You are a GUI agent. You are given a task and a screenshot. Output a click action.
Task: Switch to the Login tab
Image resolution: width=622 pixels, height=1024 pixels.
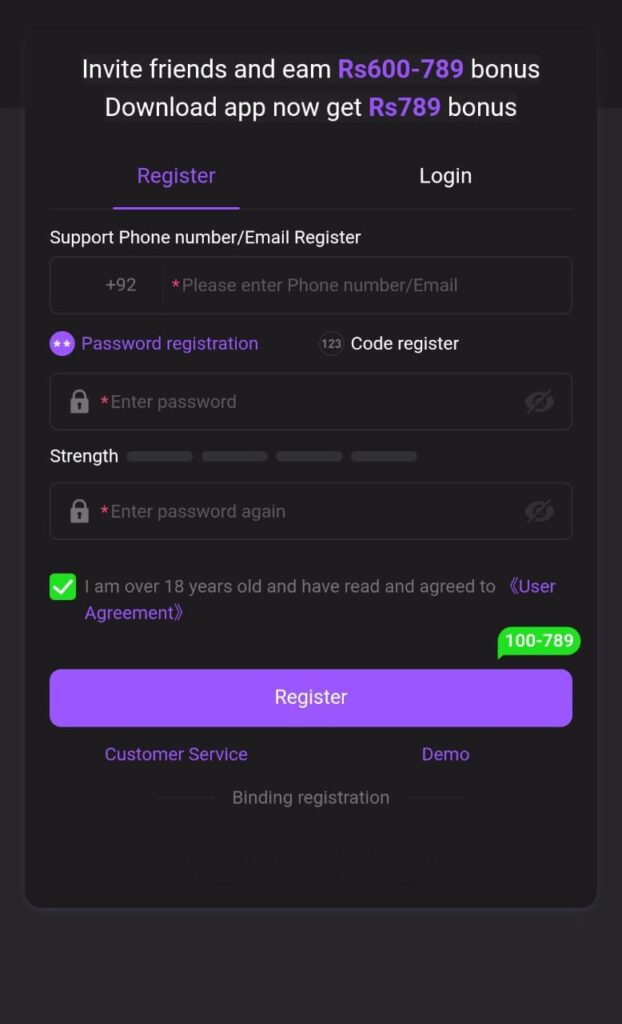click(445, 176)
